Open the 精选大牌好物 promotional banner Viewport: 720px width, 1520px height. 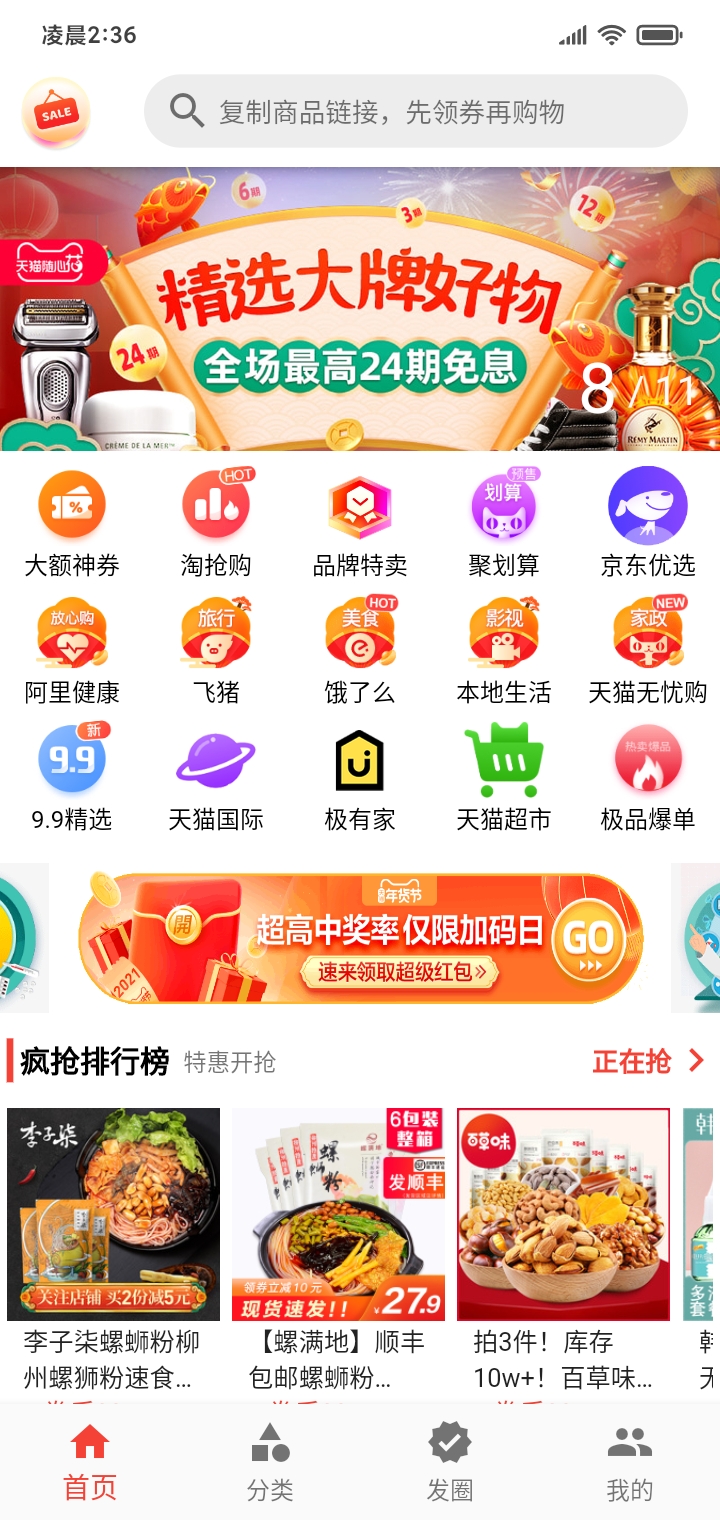[x=360, y=309]
